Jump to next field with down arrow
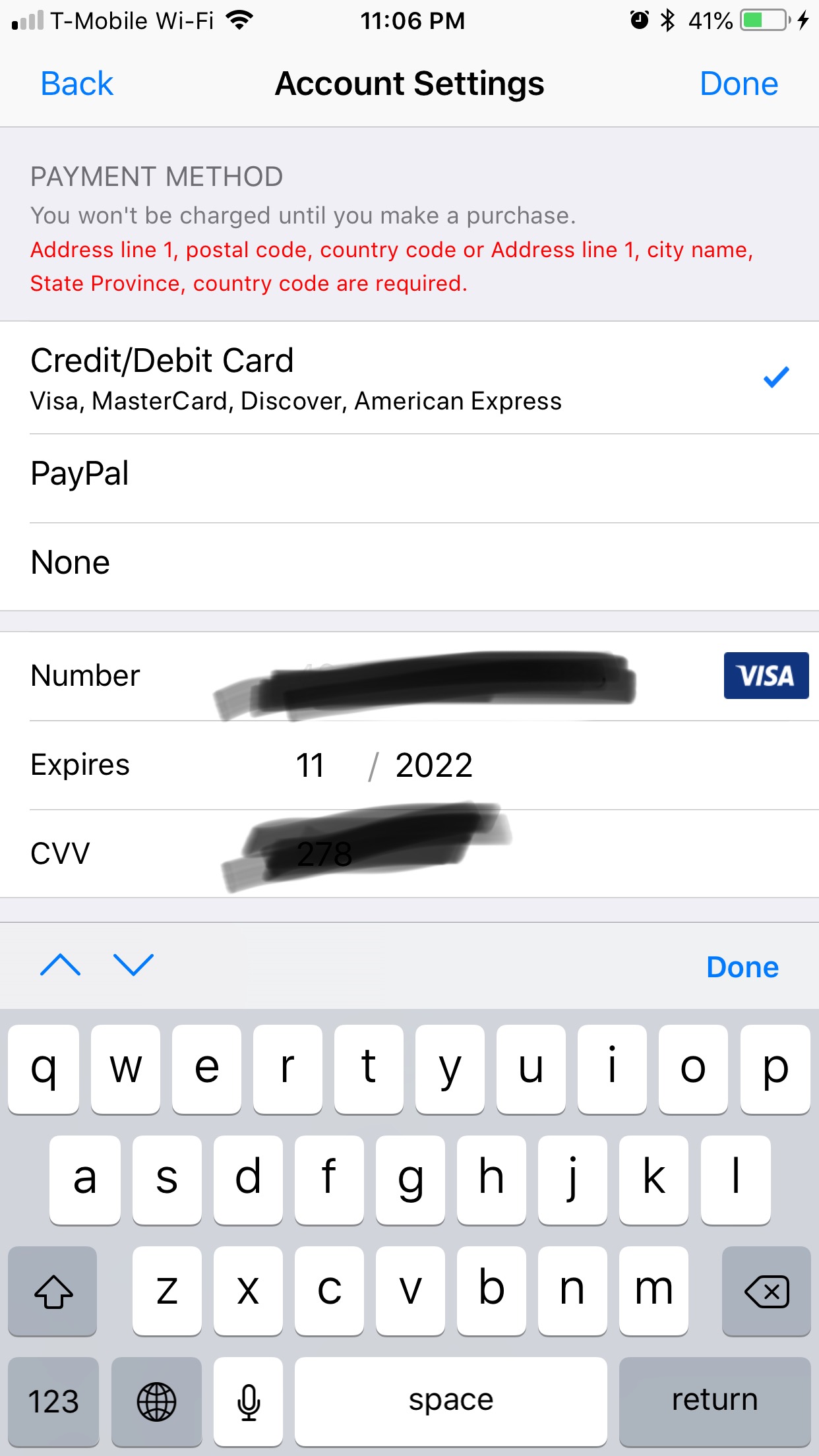Viewport: 819px width, 1456px height. pyautogui.click(x=134, y=965)
